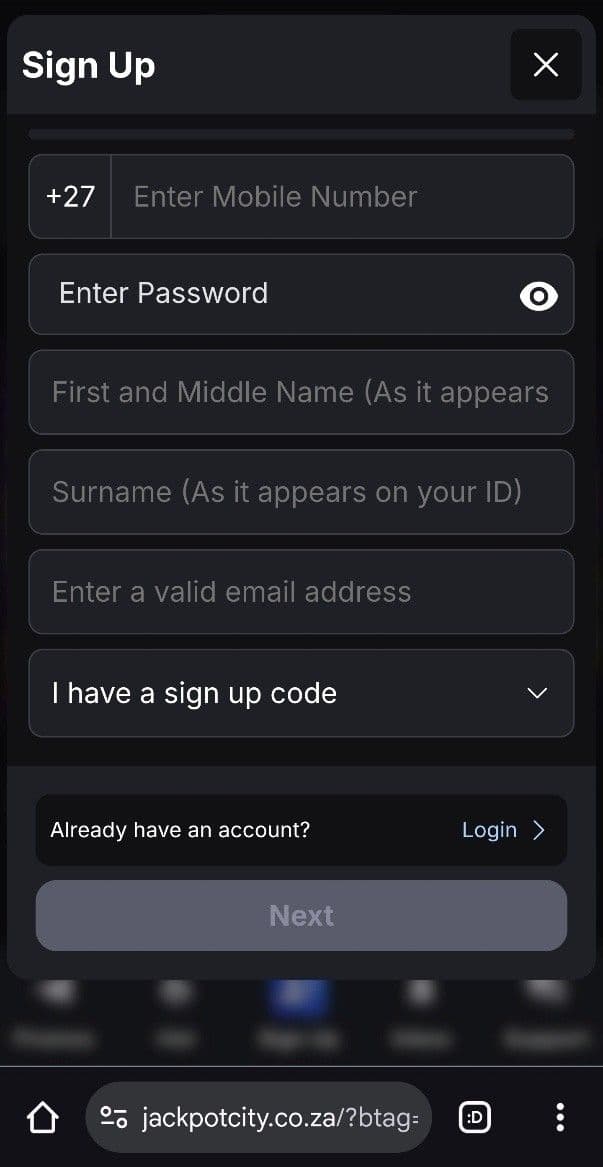Screen dimensions: 603x1167
Task: Select the First and Middle Name field
Action: point(301,392)
